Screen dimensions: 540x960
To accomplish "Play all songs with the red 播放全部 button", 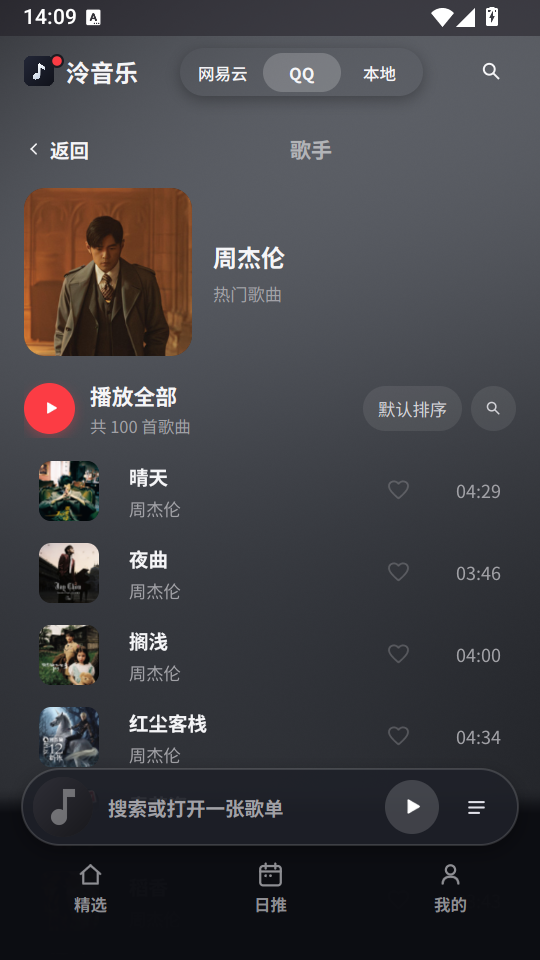I will [x=50, y=409].
